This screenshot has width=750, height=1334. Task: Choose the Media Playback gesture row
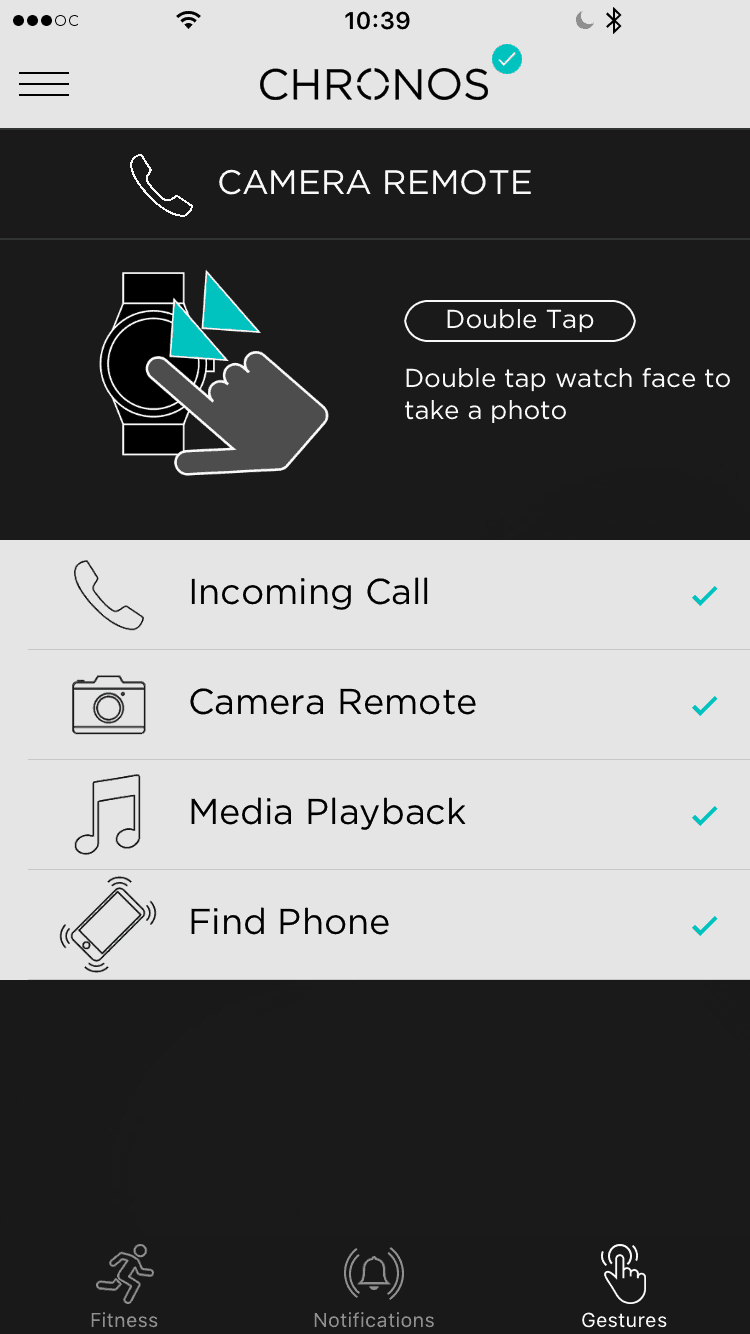(375, 814)
